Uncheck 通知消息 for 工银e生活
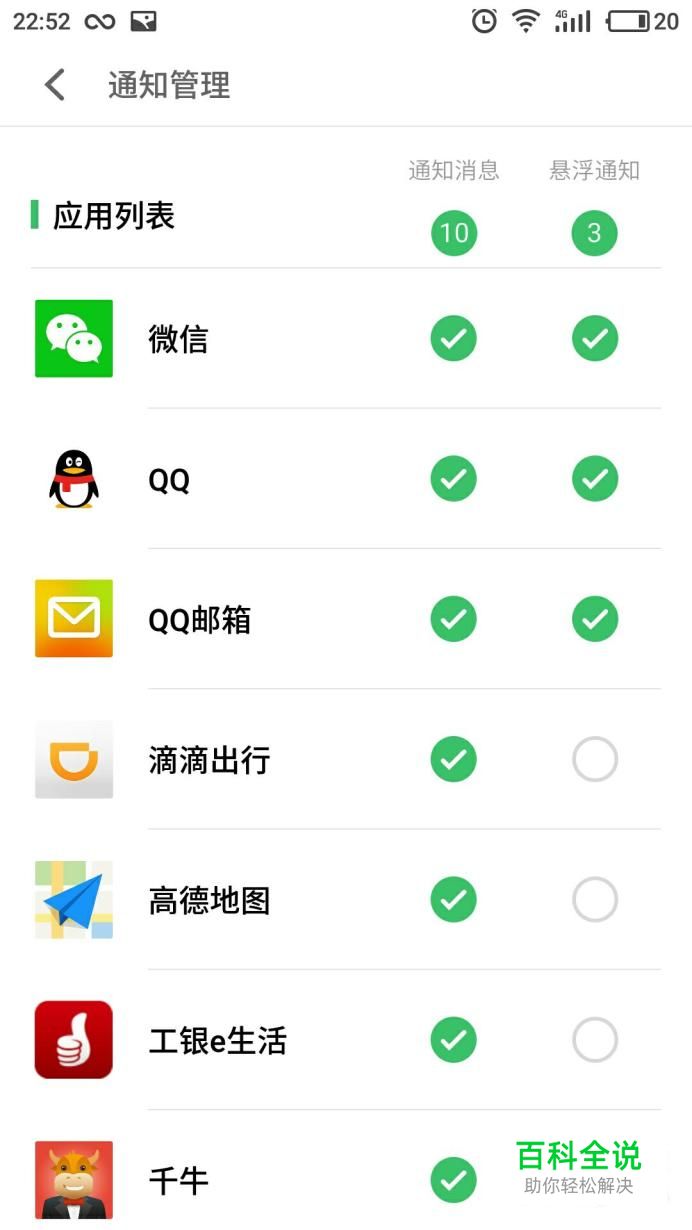692x1230 pixels. (x=454, y=1041)
